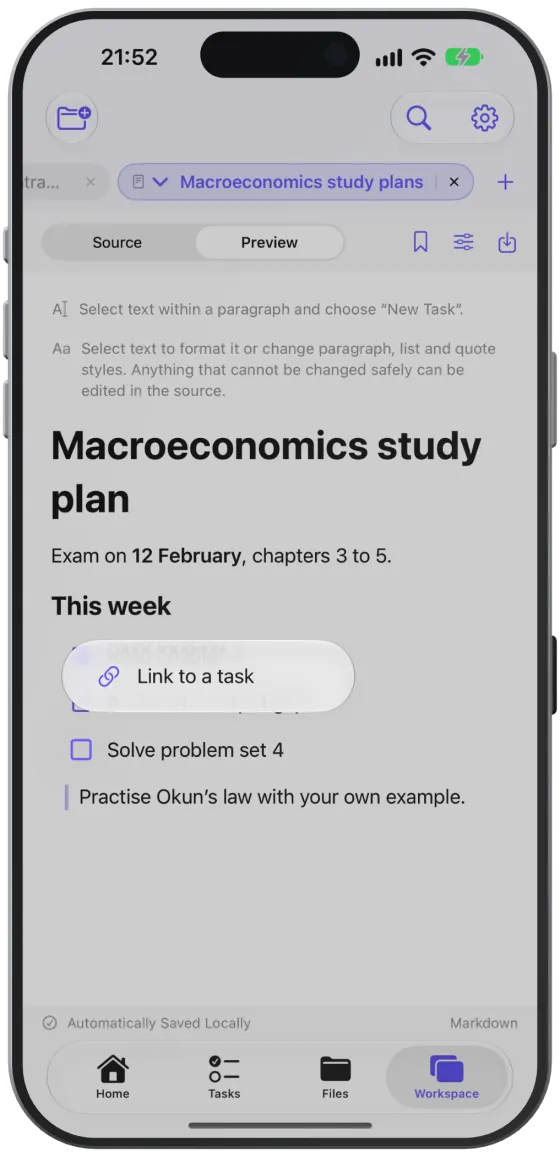The image size is (560, 1157).
Task: Switch to the Tasks tab
Action: [224, 1077]
